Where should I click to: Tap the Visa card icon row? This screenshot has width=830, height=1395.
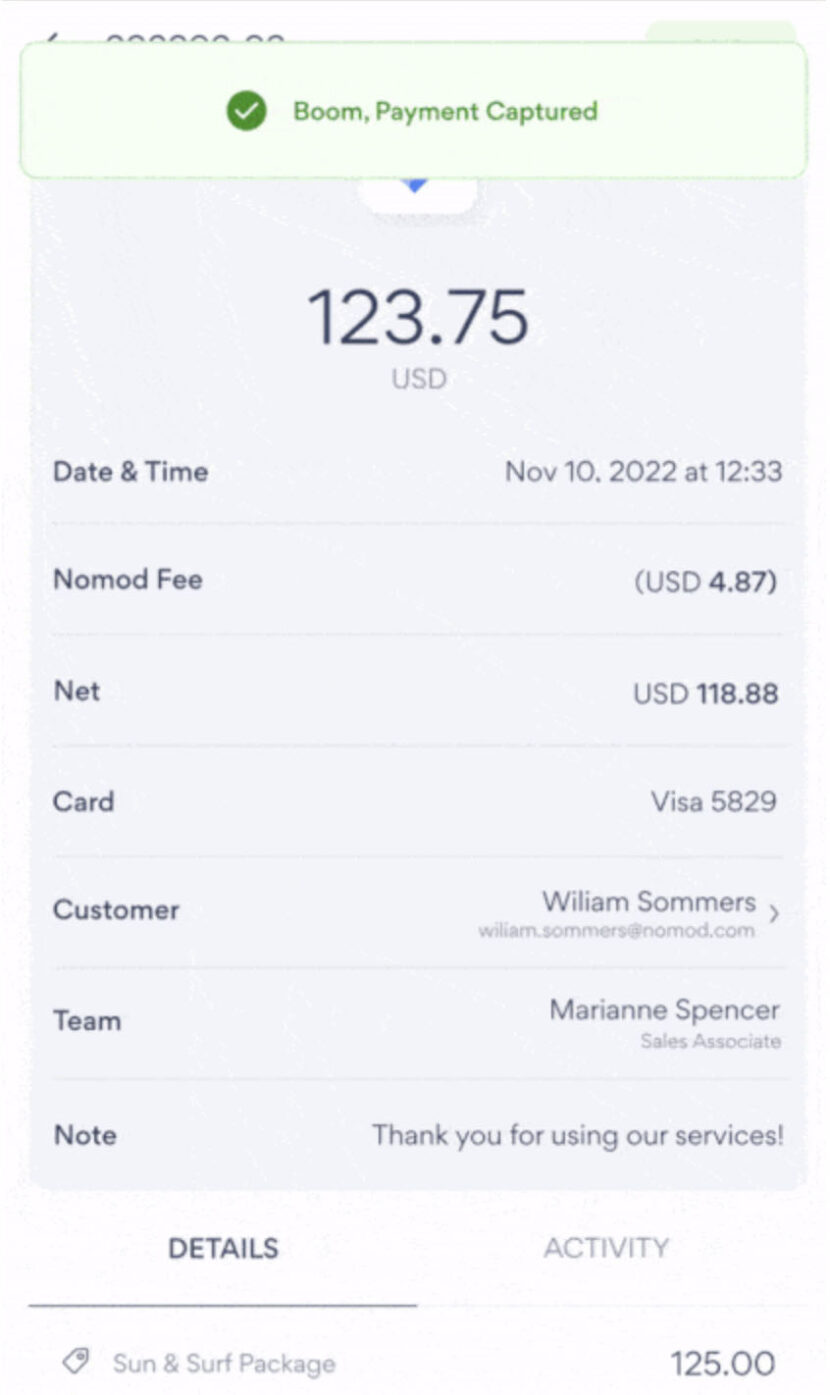point(414,801)
